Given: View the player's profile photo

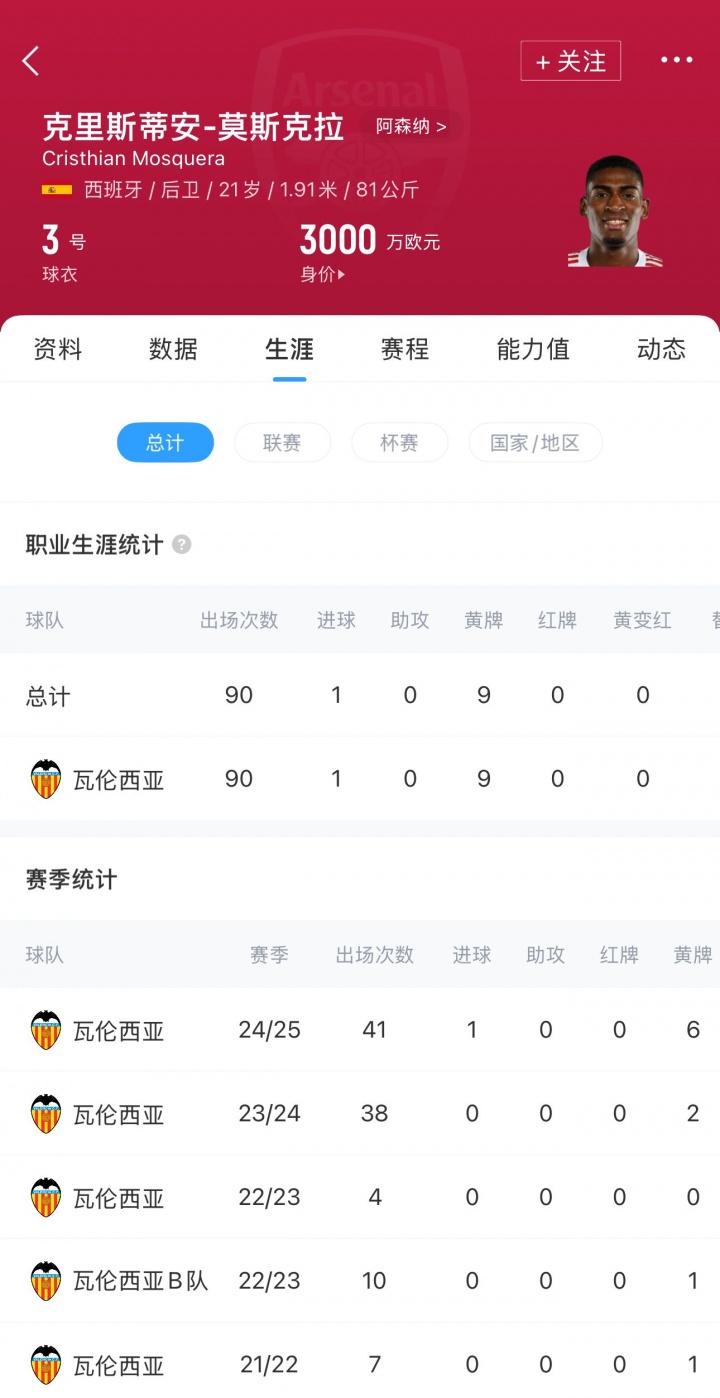Looking at the screenshot, I should pyautogui.click(x=614, y=213).
